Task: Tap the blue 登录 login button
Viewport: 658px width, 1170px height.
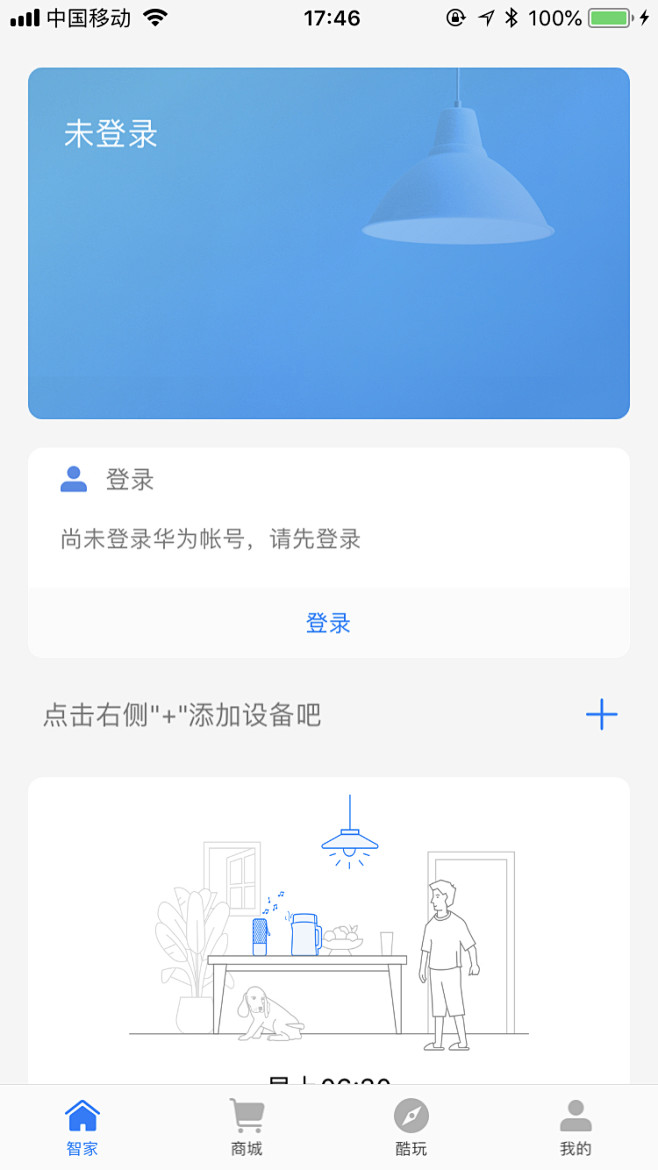Action: (328, 624)
